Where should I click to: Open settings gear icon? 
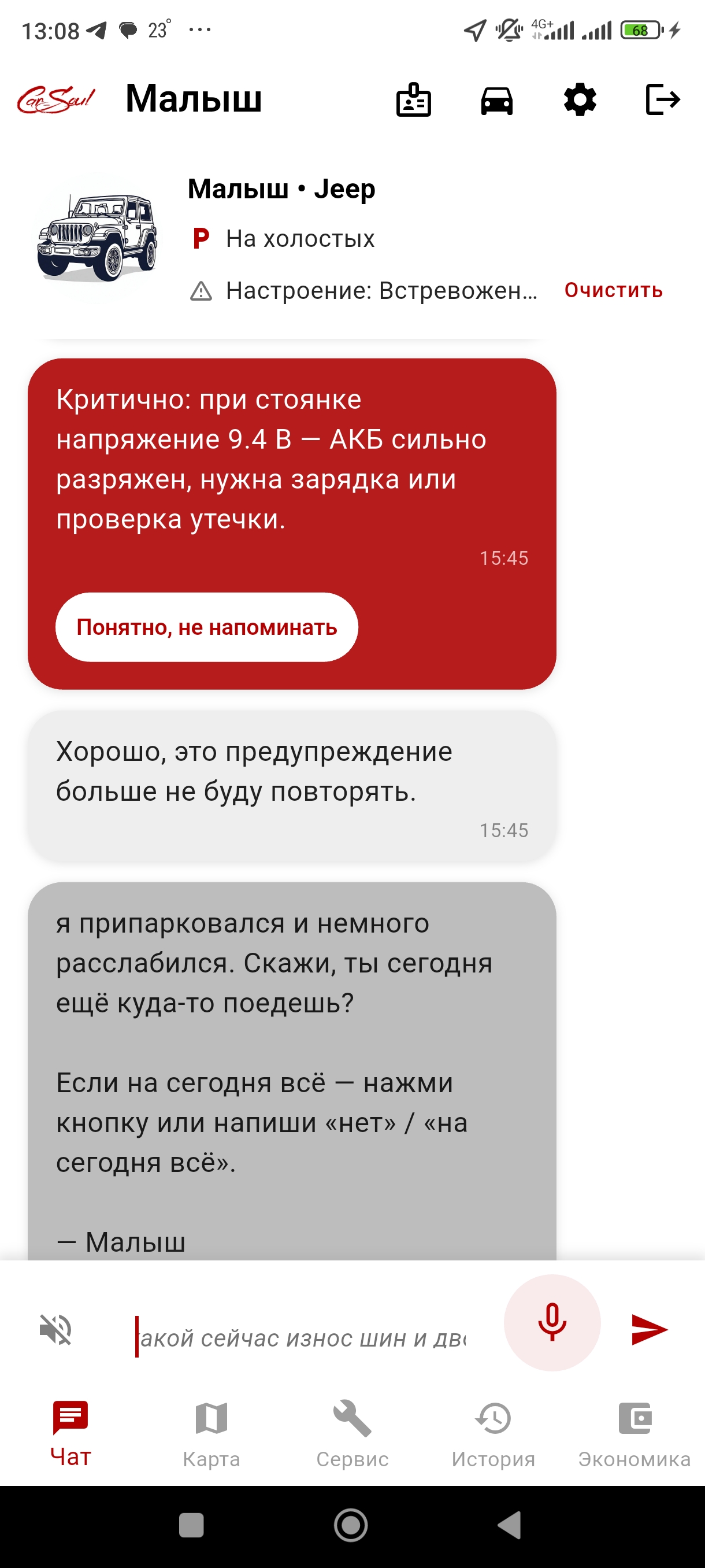[580, 100]
